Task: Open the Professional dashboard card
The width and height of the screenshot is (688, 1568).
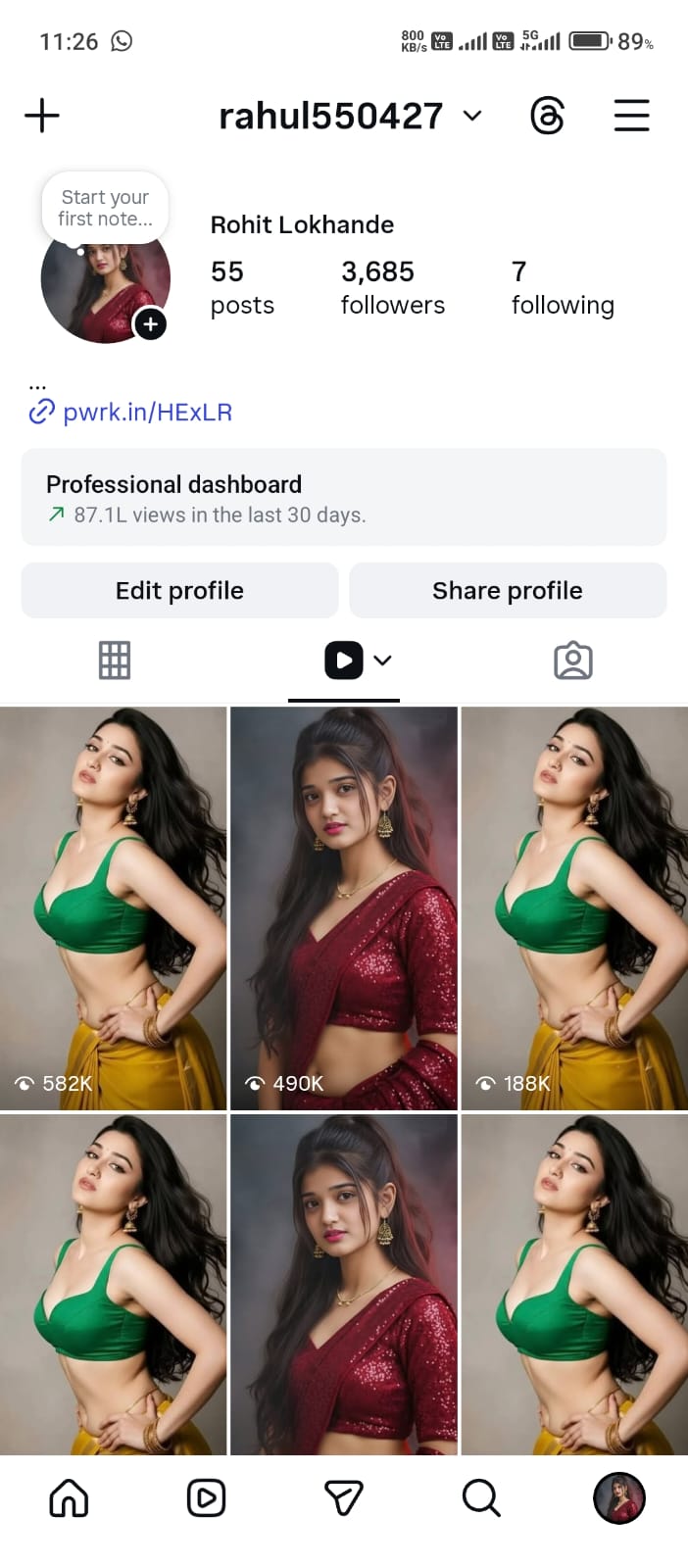Action: pos(343,497)
